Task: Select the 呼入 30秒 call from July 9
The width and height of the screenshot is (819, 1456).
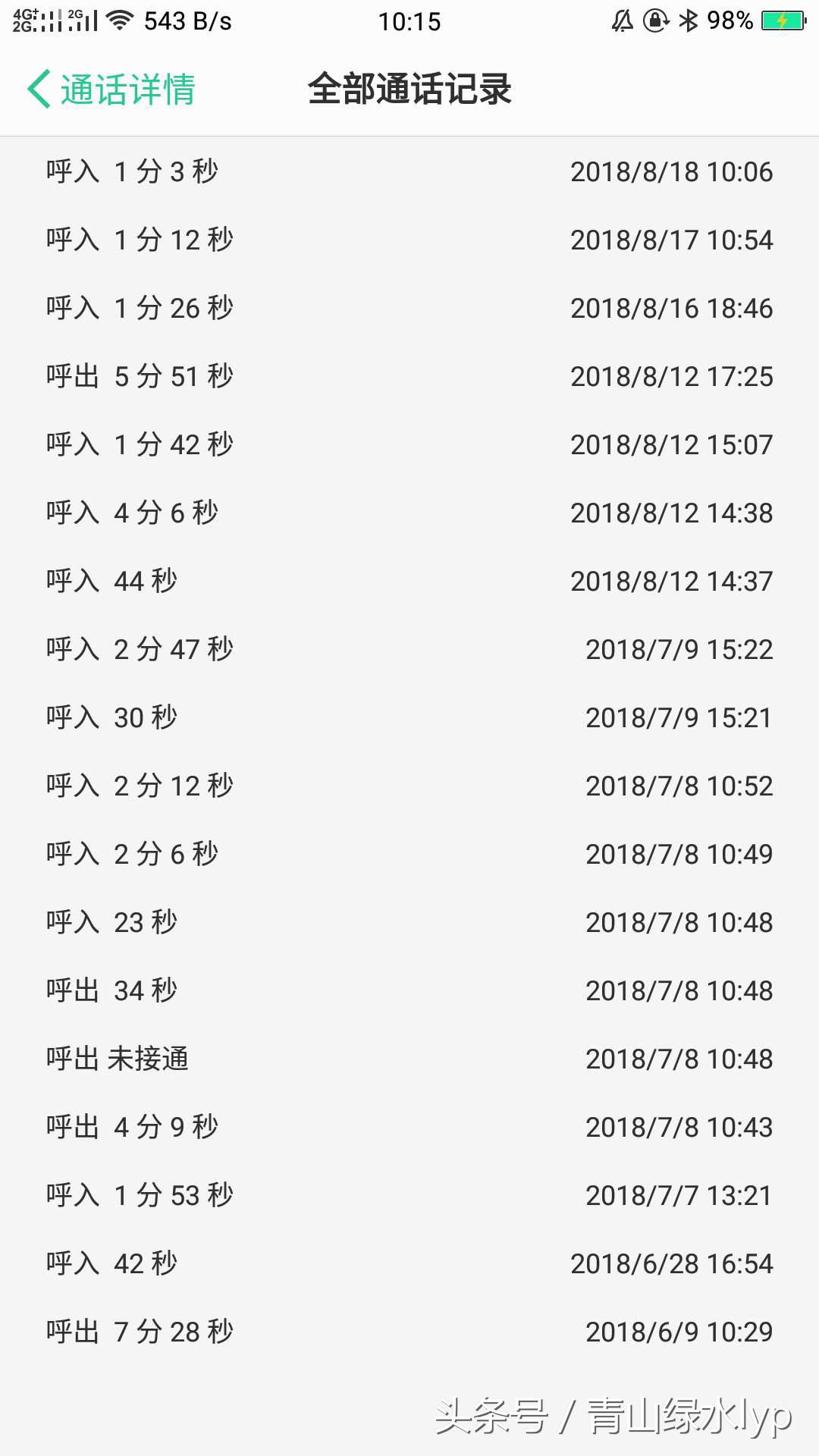Action: [x=409, y=717]
